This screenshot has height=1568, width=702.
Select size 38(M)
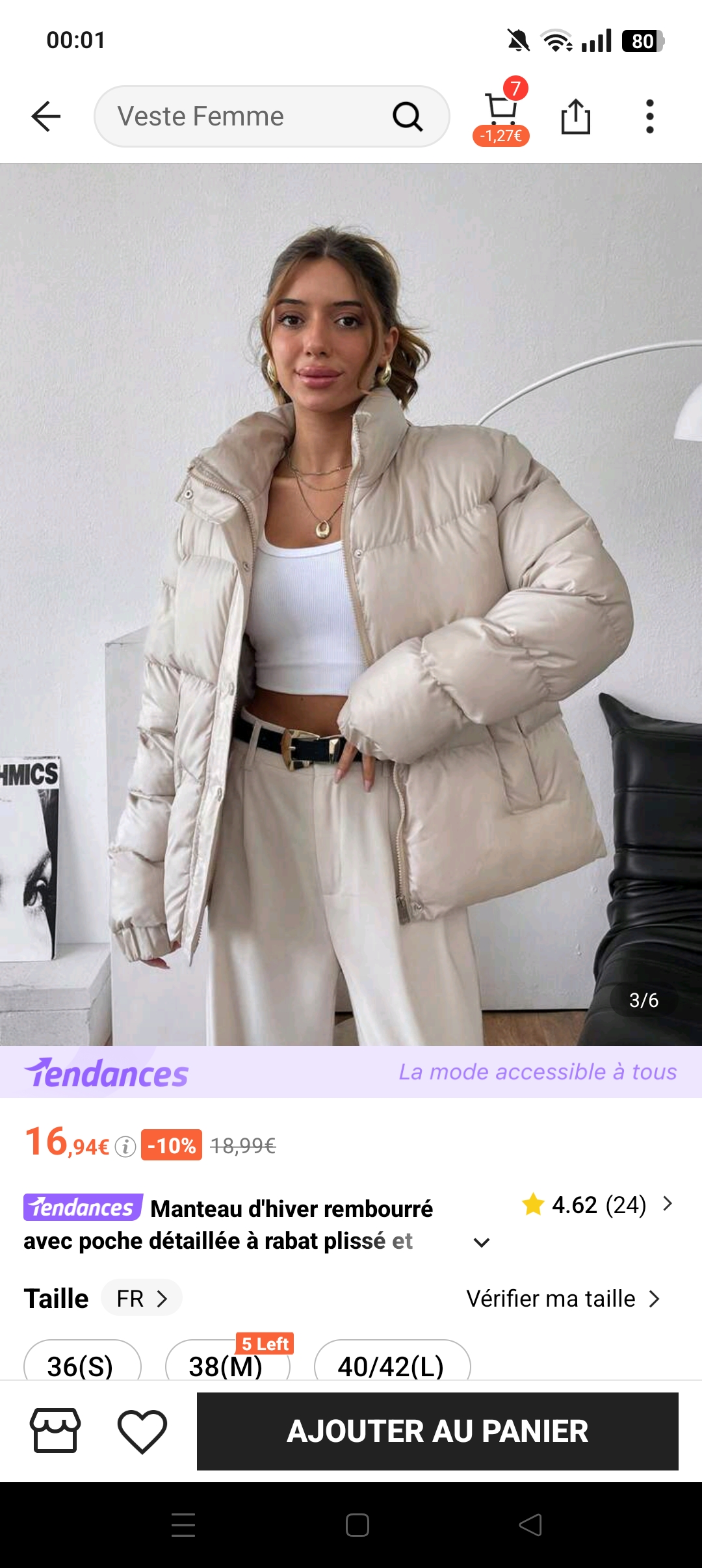coord(227,1363)
